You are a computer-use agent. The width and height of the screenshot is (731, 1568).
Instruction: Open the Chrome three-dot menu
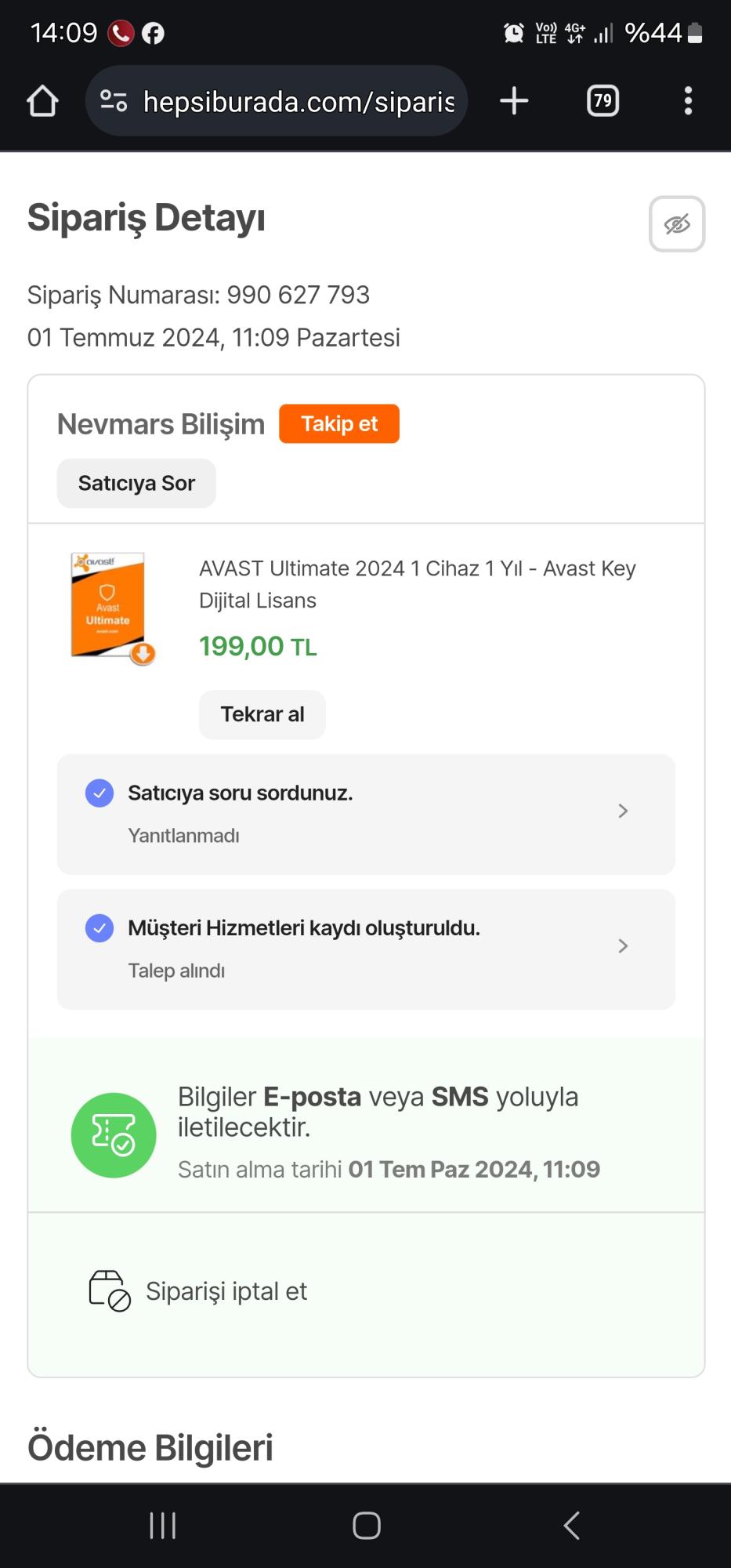point(688,100)
